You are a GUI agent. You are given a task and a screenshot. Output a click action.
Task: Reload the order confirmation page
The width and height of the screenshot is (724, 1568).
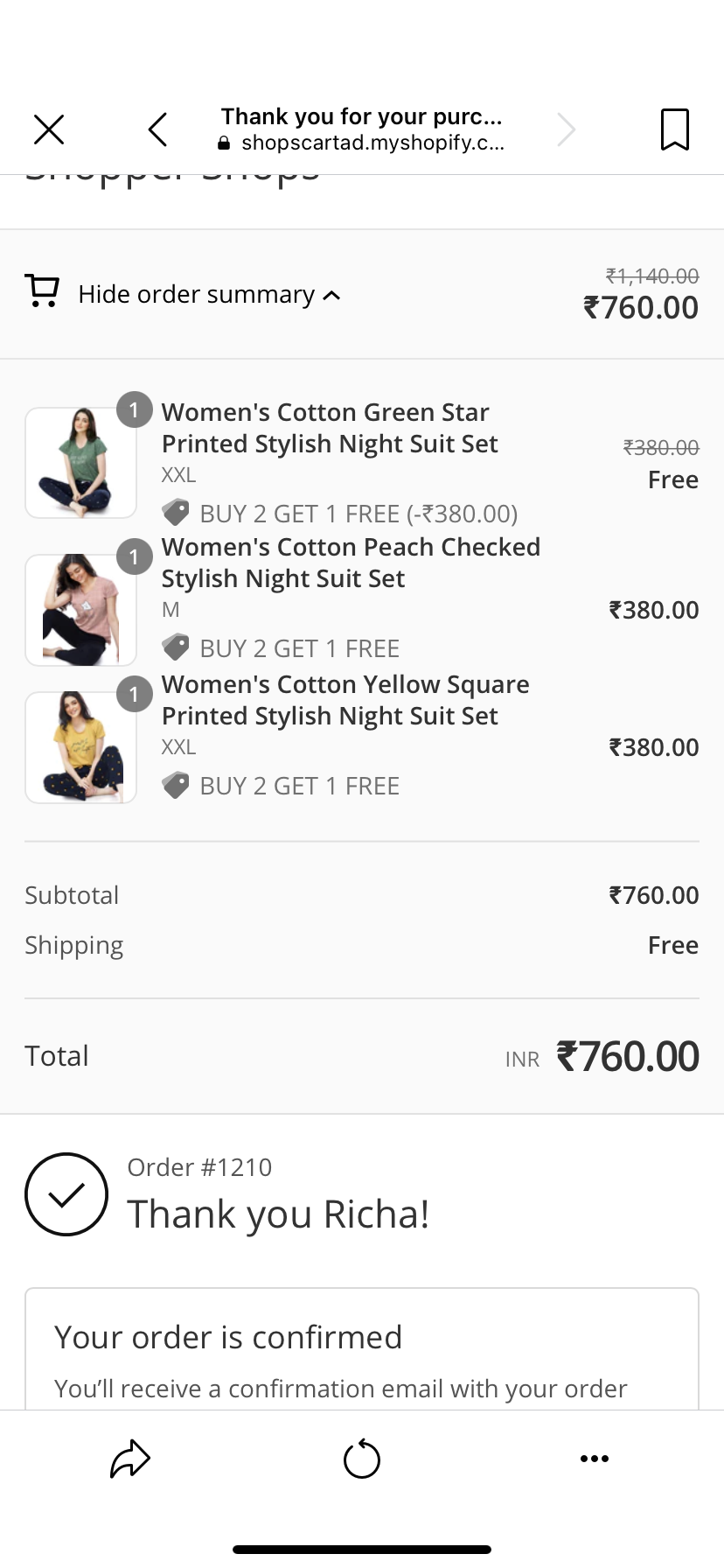(x=361, y=1459)
